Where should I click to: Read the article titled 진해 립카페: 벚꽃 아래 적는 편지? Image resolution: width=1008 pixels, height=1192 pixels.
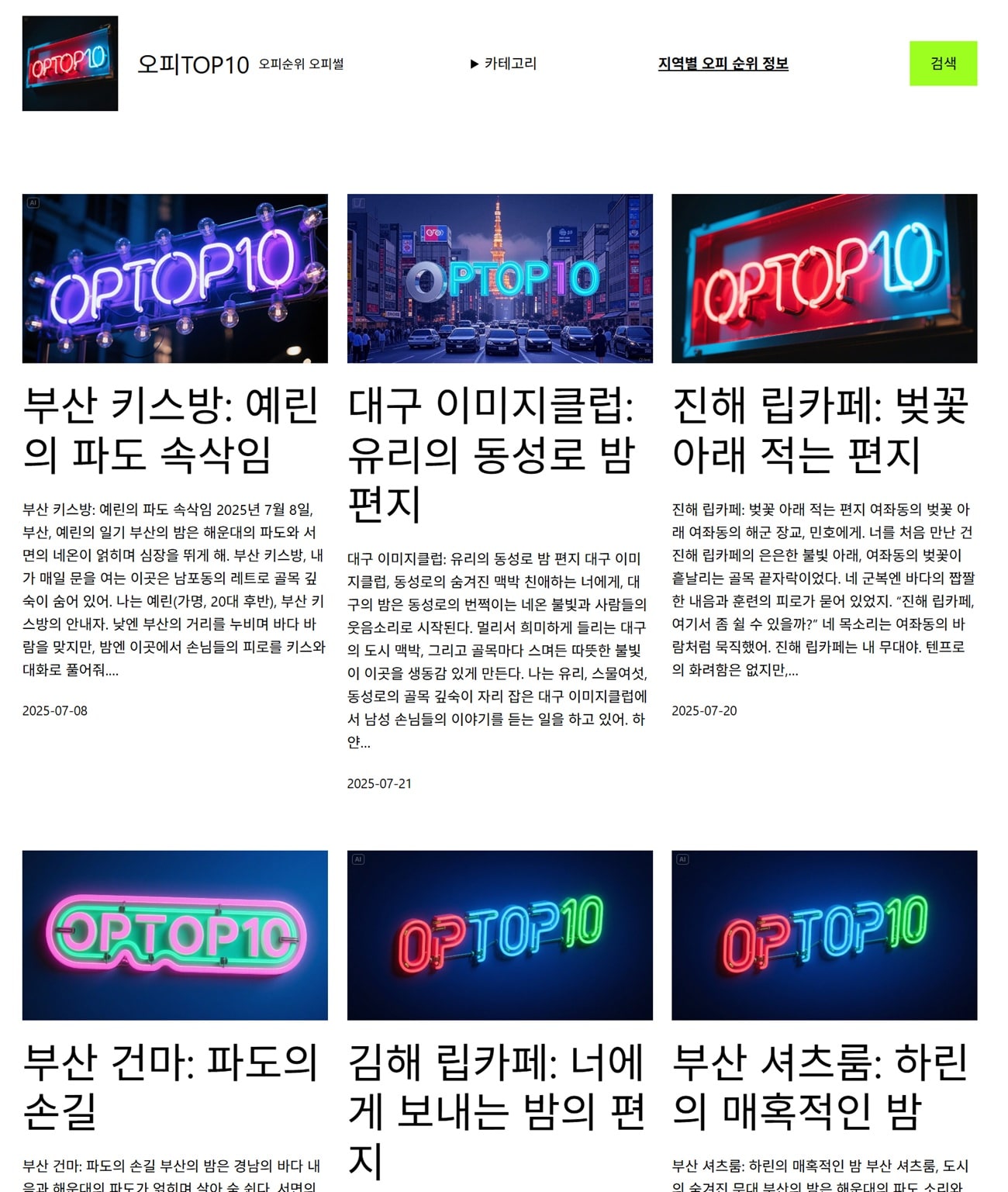(x=820, y=429)
